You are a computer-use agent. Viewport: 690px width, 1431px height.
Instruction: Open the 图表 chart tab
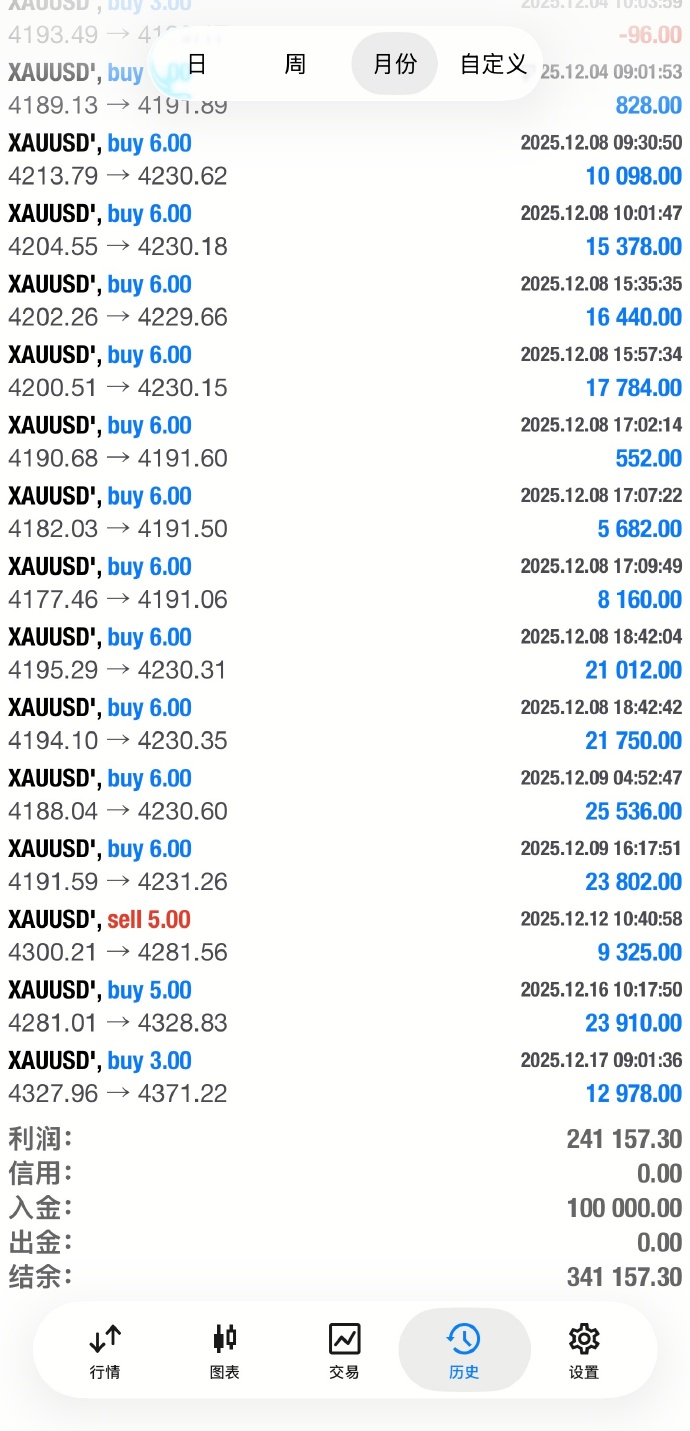pyautogui.click(x=224, y=1350)
